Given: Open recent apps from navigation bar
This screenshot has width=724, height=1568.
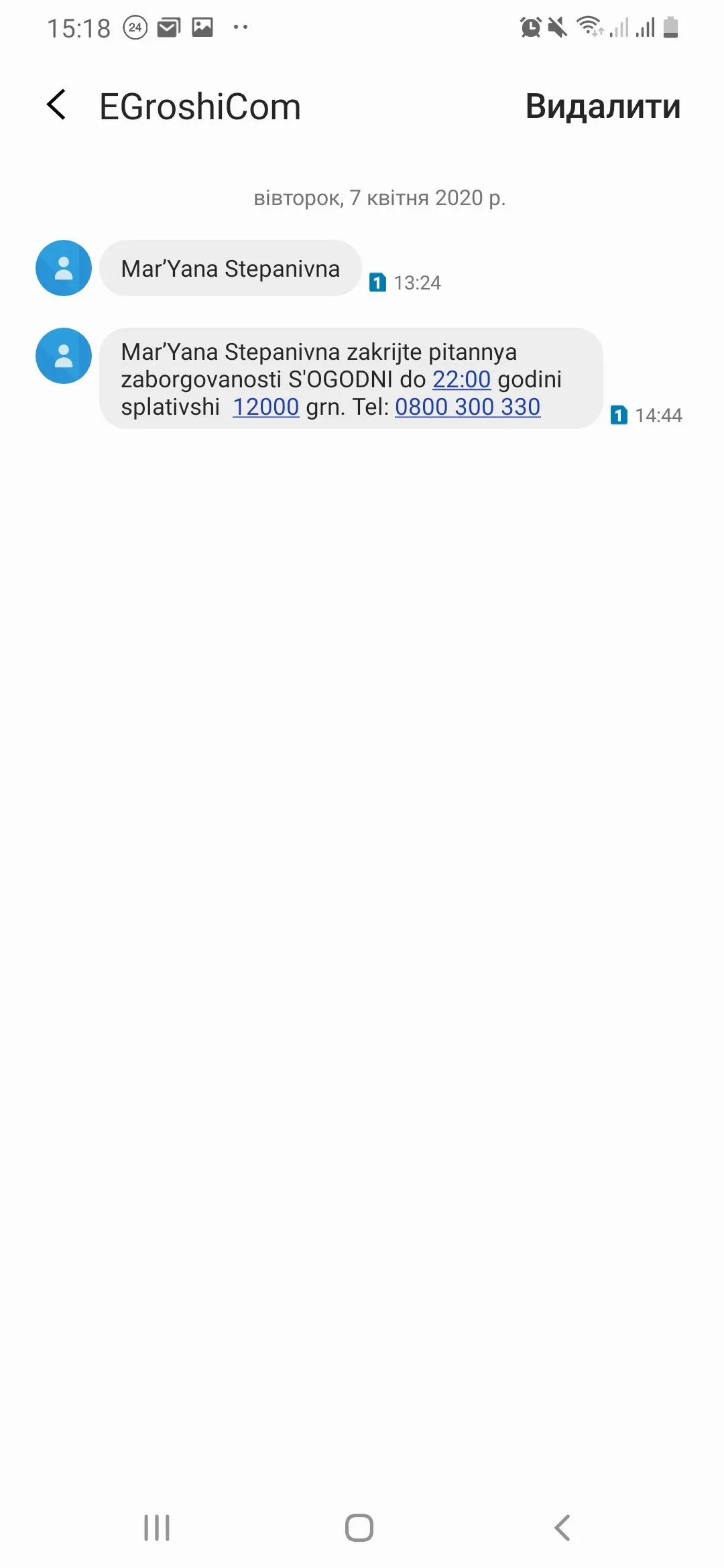Looking at the screenshot, I should point(157,1528).
